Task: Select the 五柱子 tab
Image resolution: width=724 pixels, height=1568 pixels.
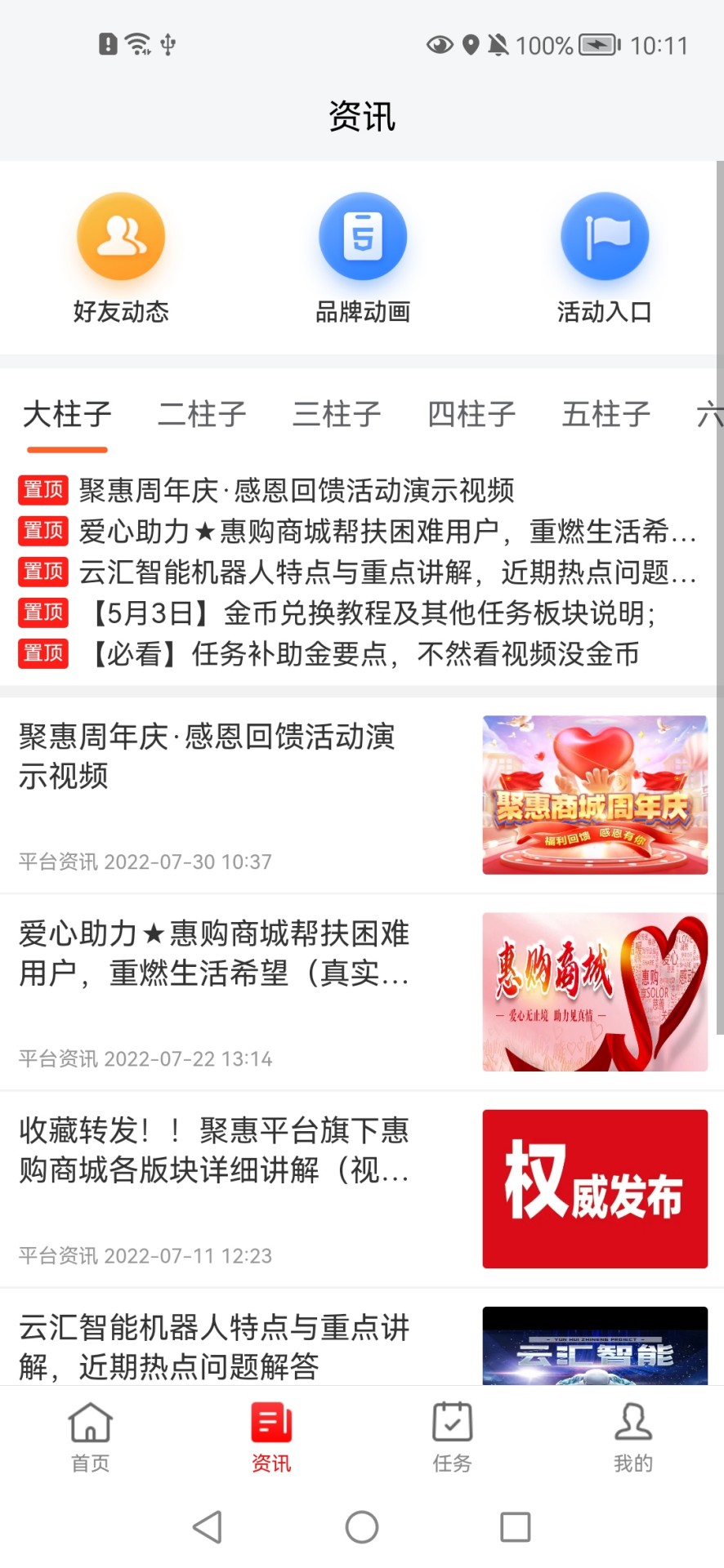Action: tap(606, 414)
